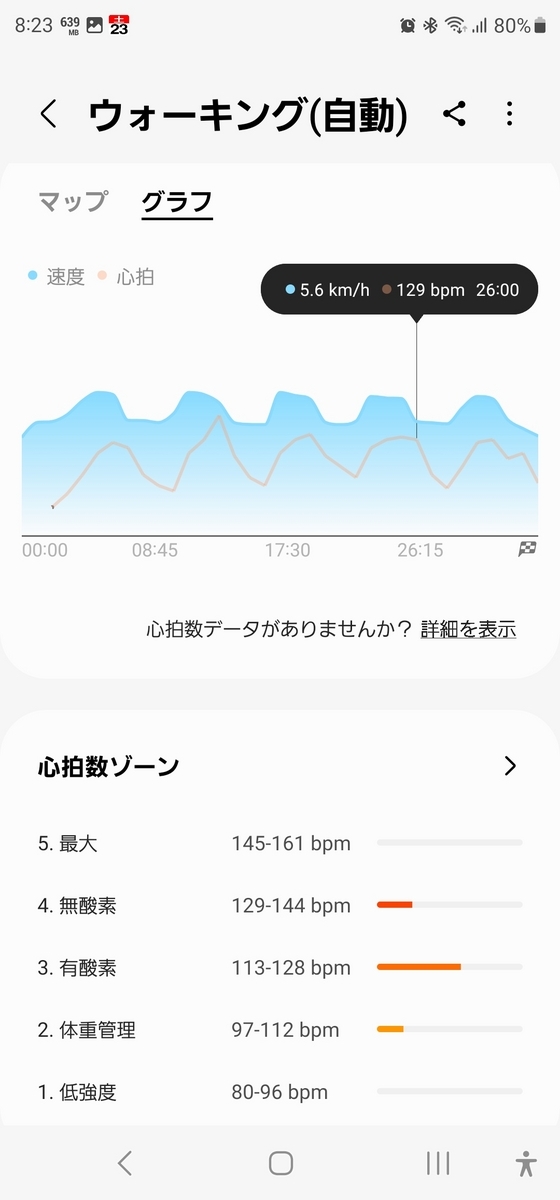Open the 詳細を表示 link

[x=468, y=629]
